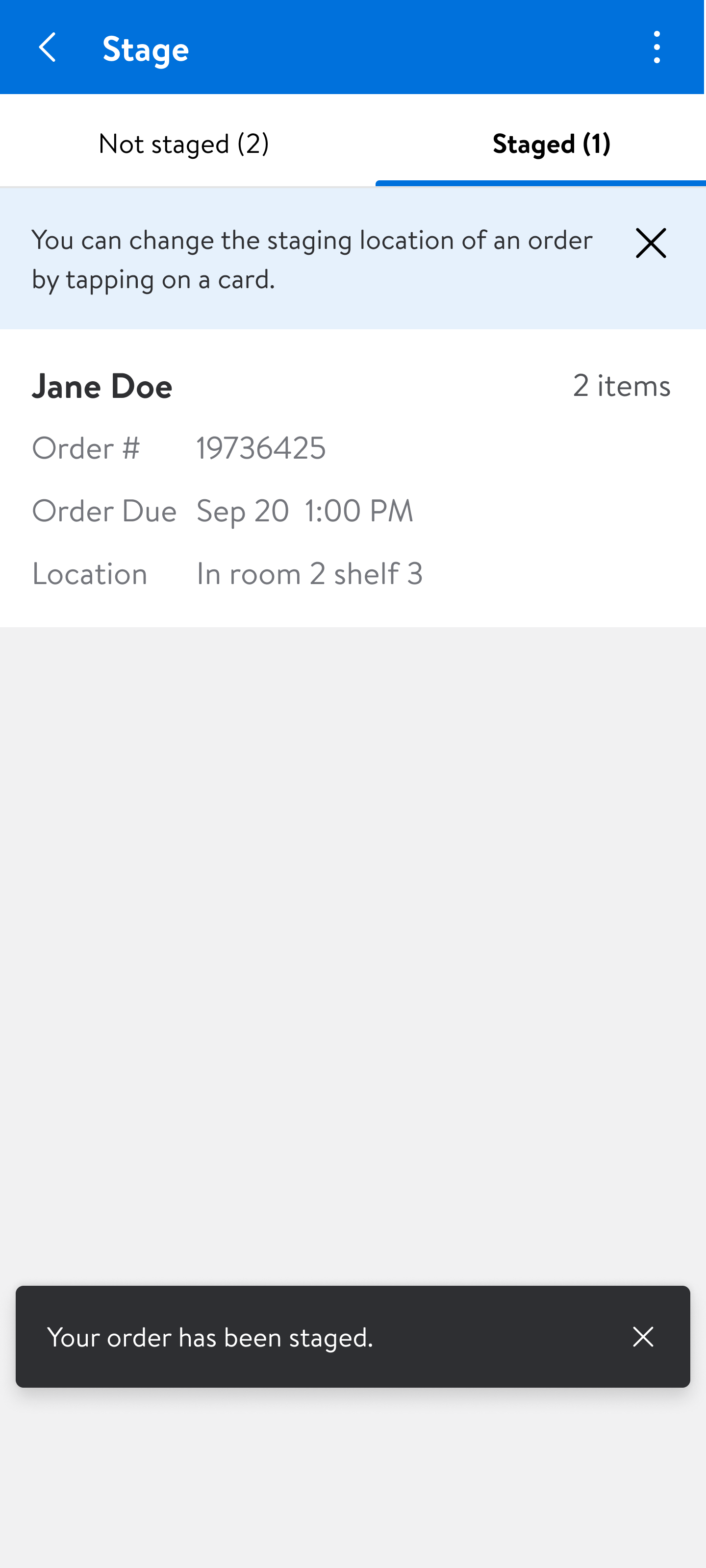The height and width of the screenshot is (1568, 706).
Task: Dismiss the staging location tip banner
Action: point(650,244)
